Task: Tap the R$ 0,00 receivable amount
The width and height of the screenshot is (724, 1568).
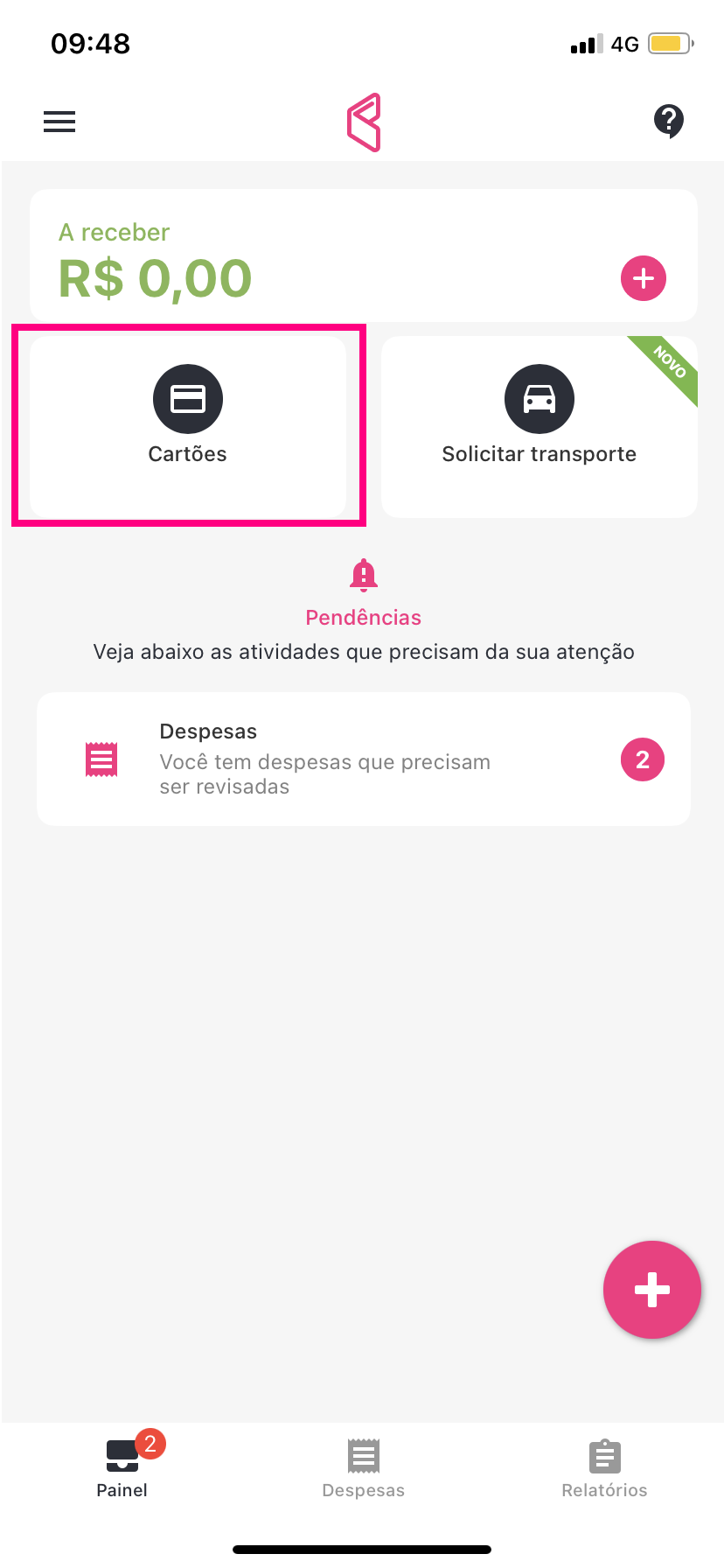Action: [x=155, y=277]
